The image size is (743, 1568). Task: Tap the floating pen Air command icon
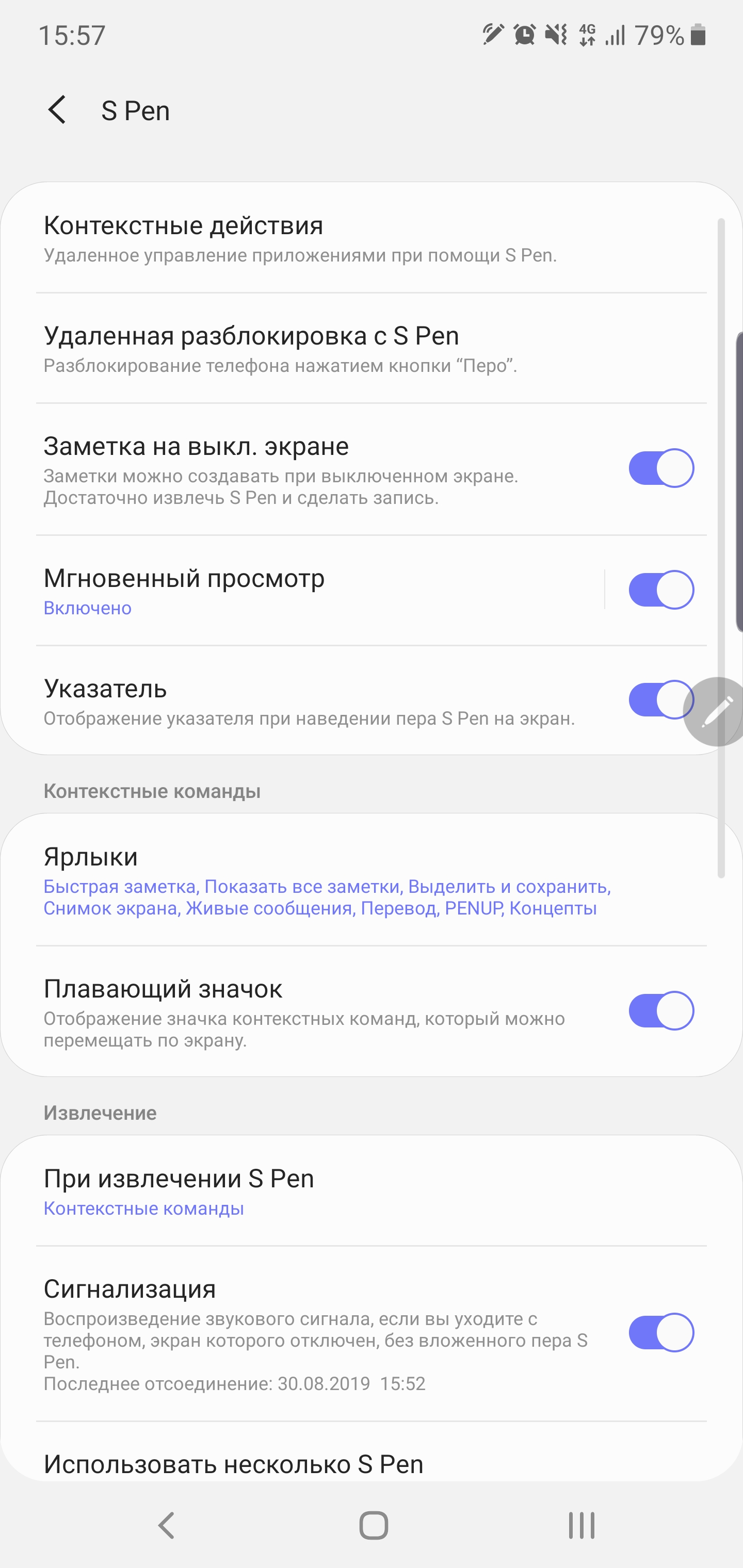pyautogui.click(x=717, y=712)
